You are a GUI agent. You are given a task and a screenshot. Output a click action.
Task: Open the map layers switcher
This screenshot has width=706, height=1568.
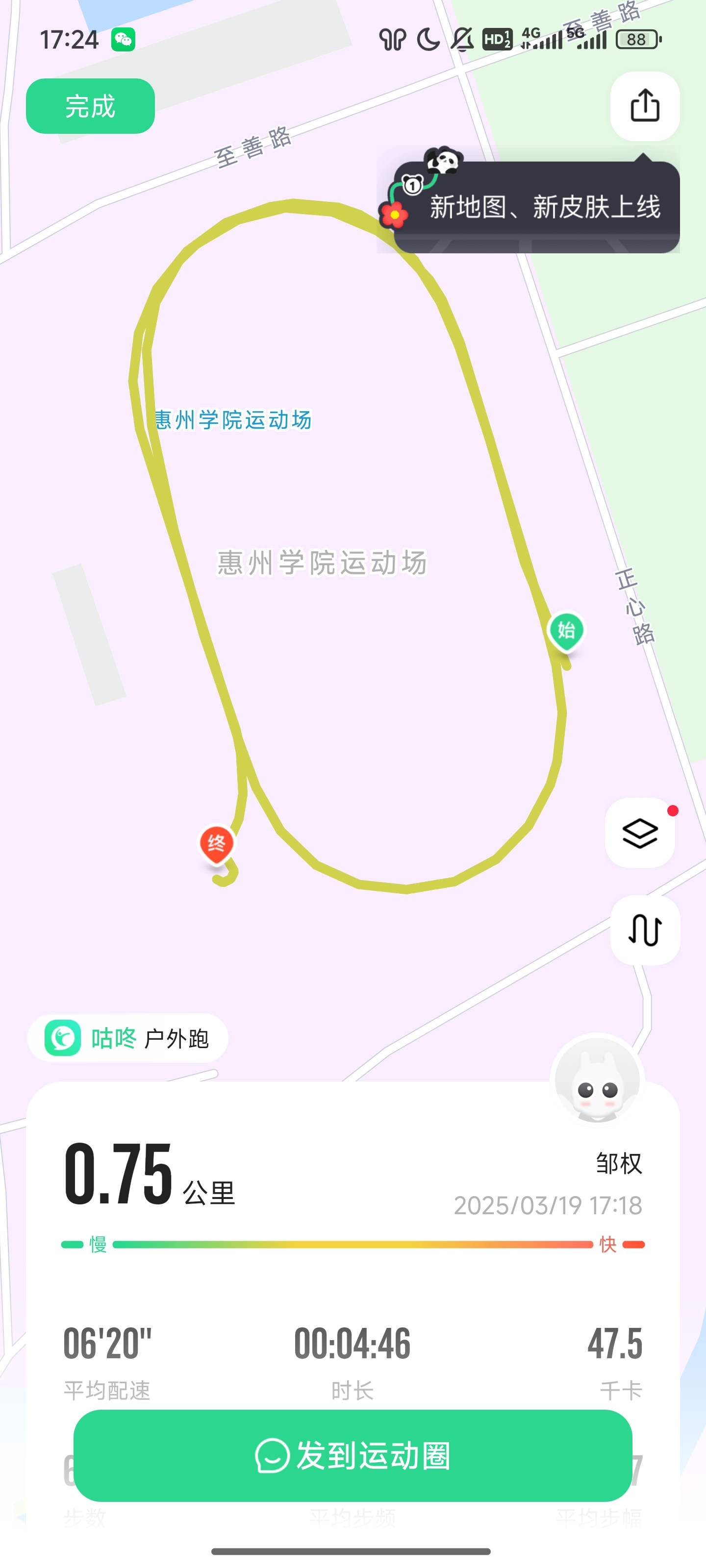(x=640, y=832)
